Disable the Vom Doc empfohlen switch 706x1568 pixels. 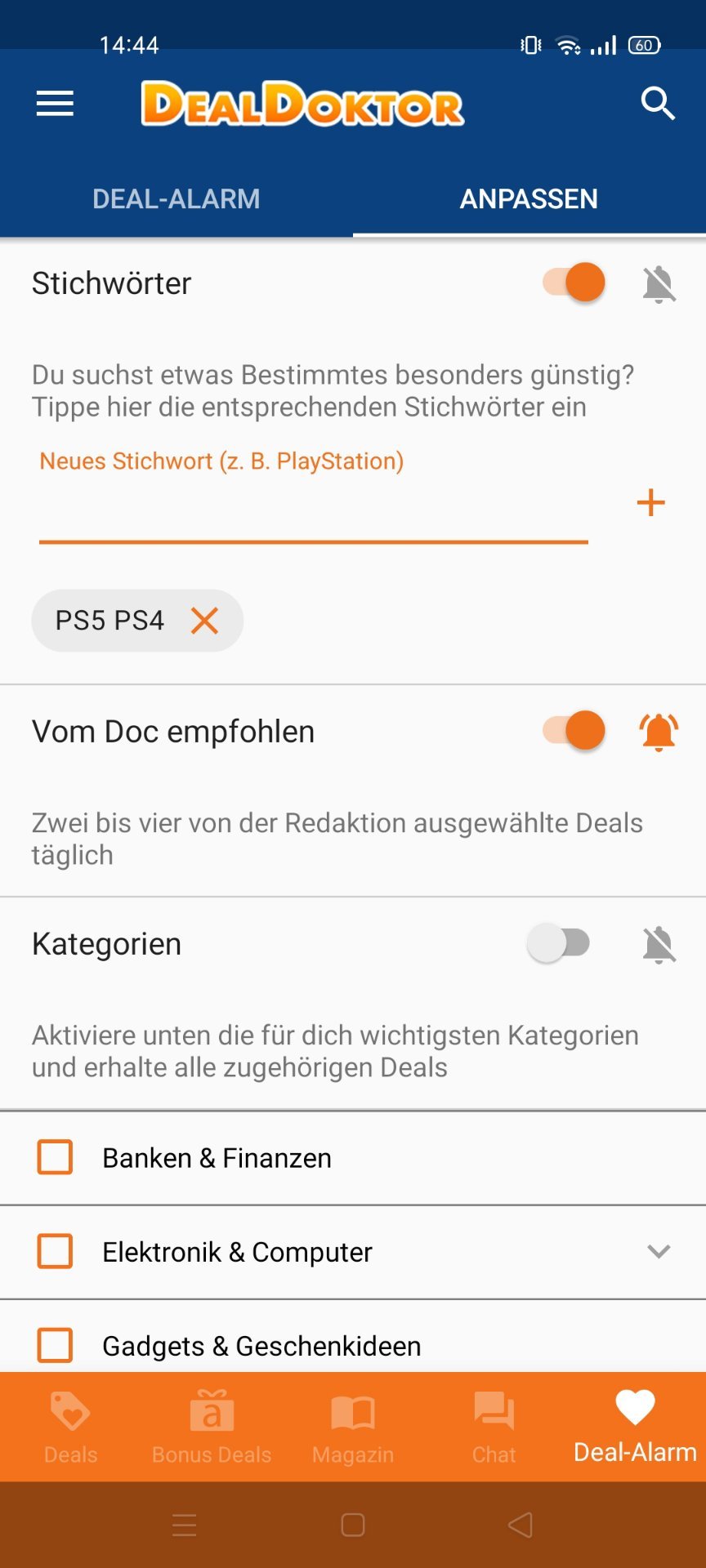point(574,730)
